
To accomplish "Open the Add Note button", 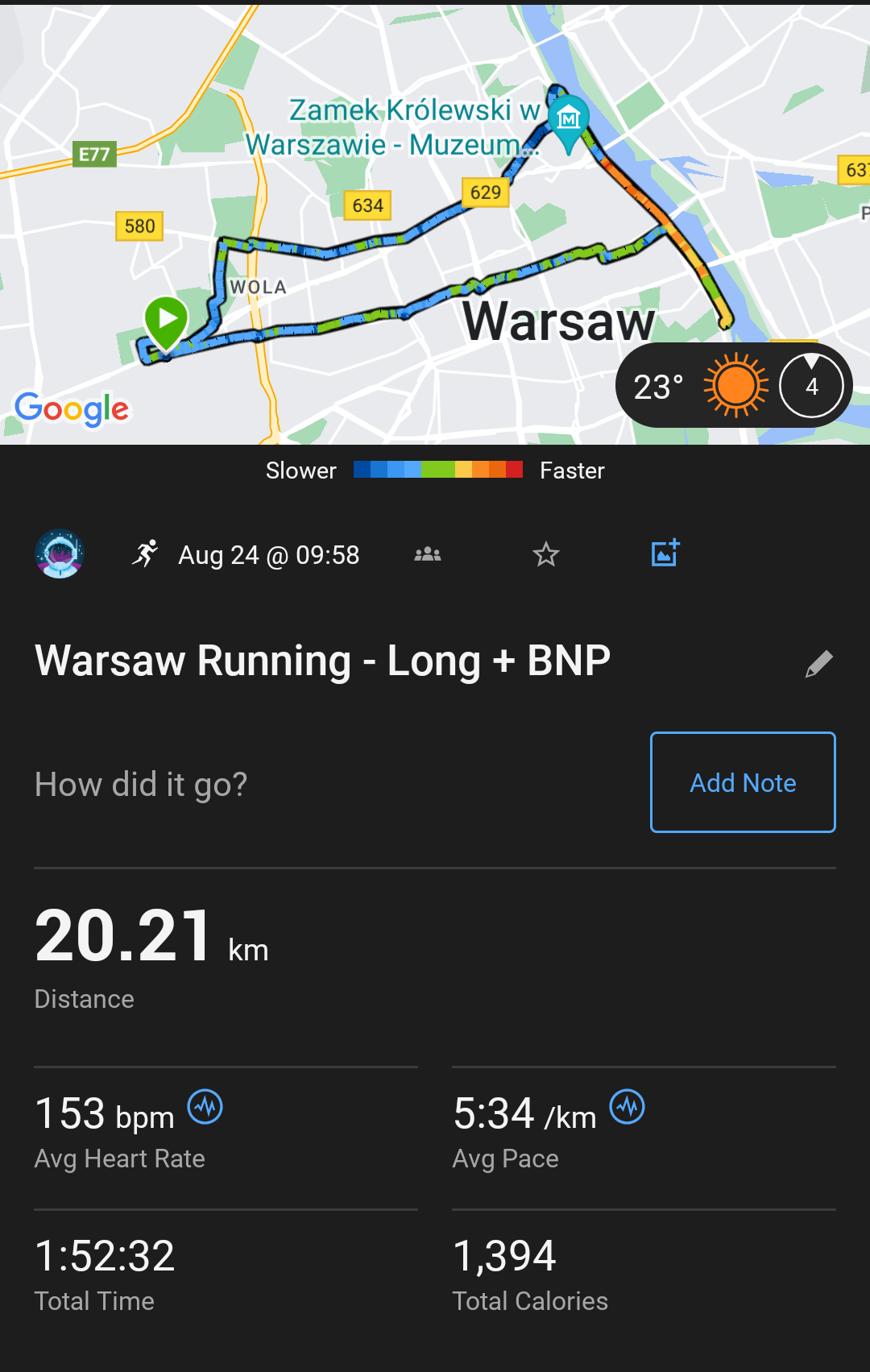I will [x=742, y=782].
